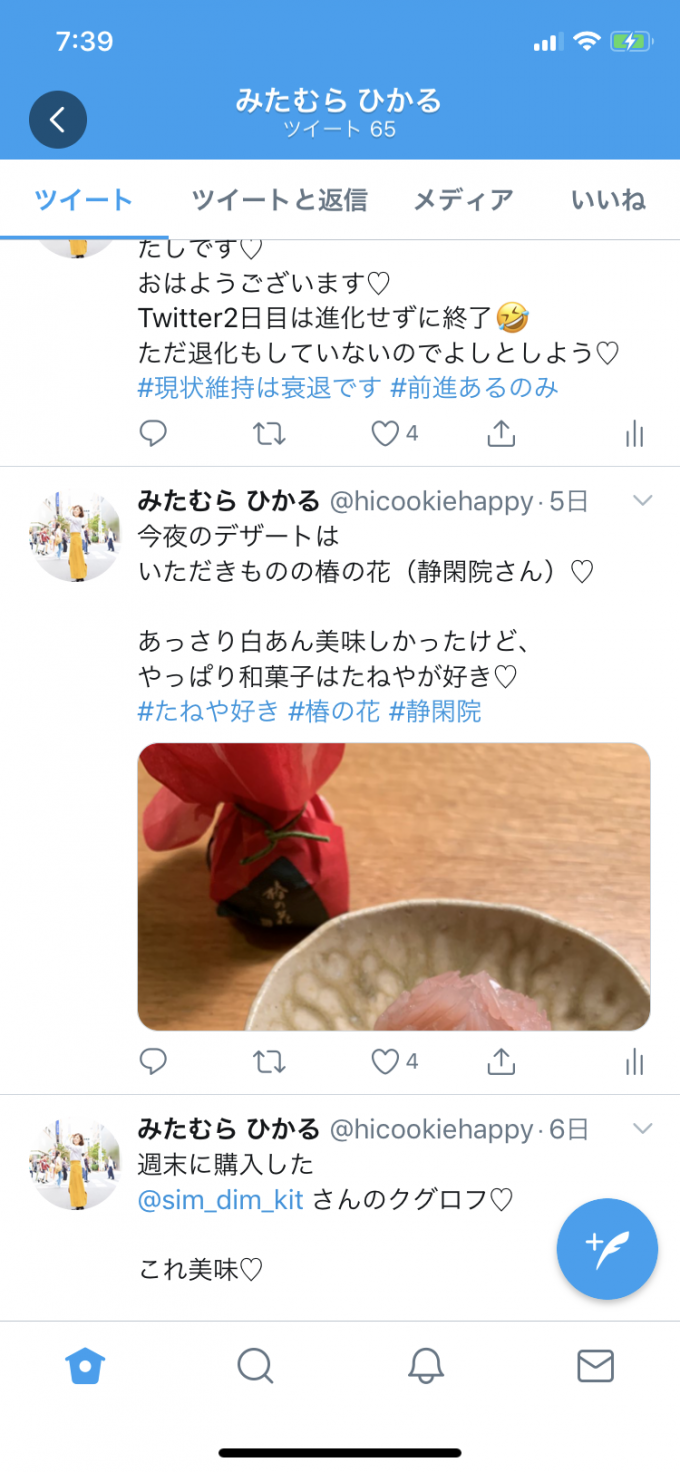Open the @sim_dim_kit profile mention
This screenshot has width=680, height=1472.
pos(220,1199)
